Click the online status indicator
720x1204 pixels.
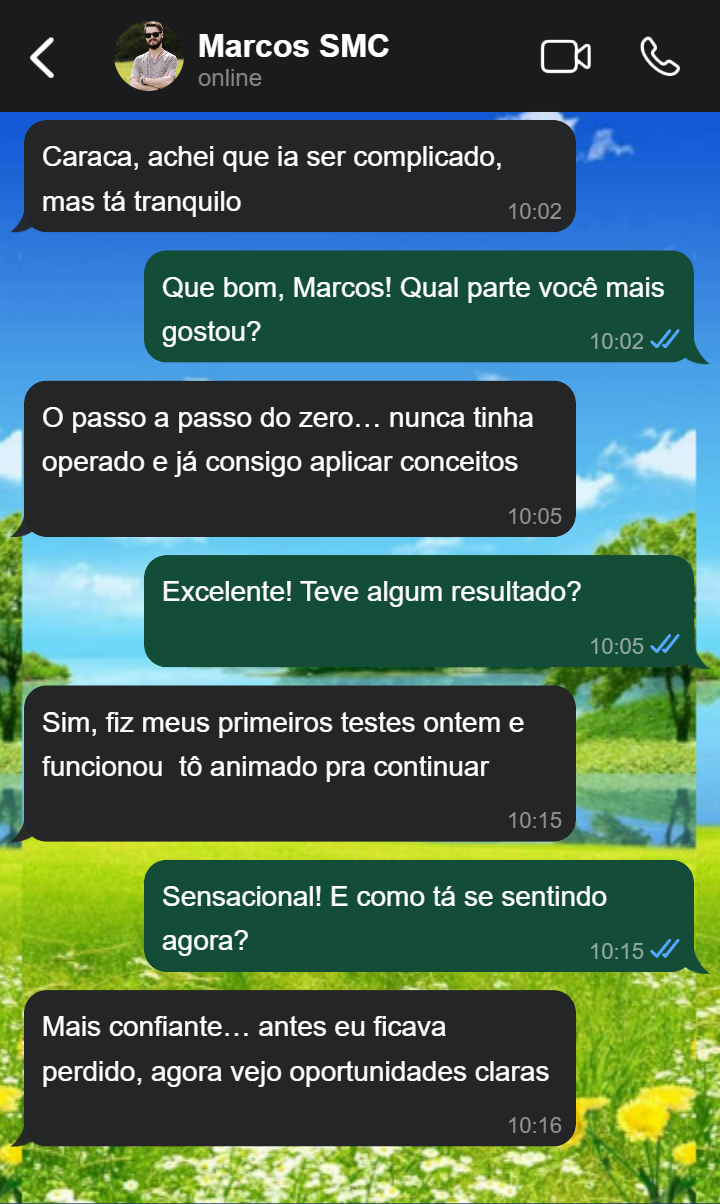click(229, 77)
